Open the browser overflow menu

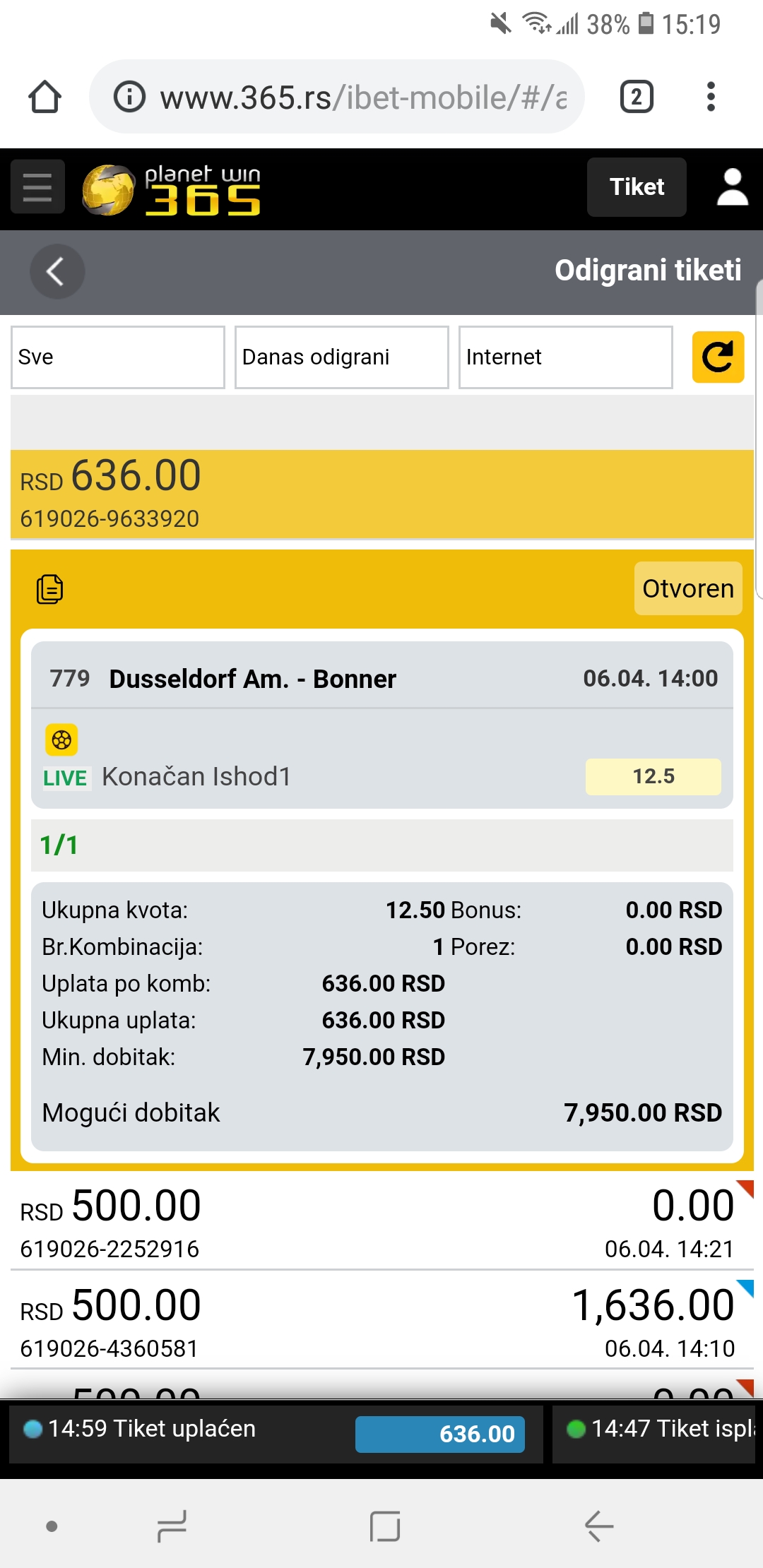click(711, 97)
